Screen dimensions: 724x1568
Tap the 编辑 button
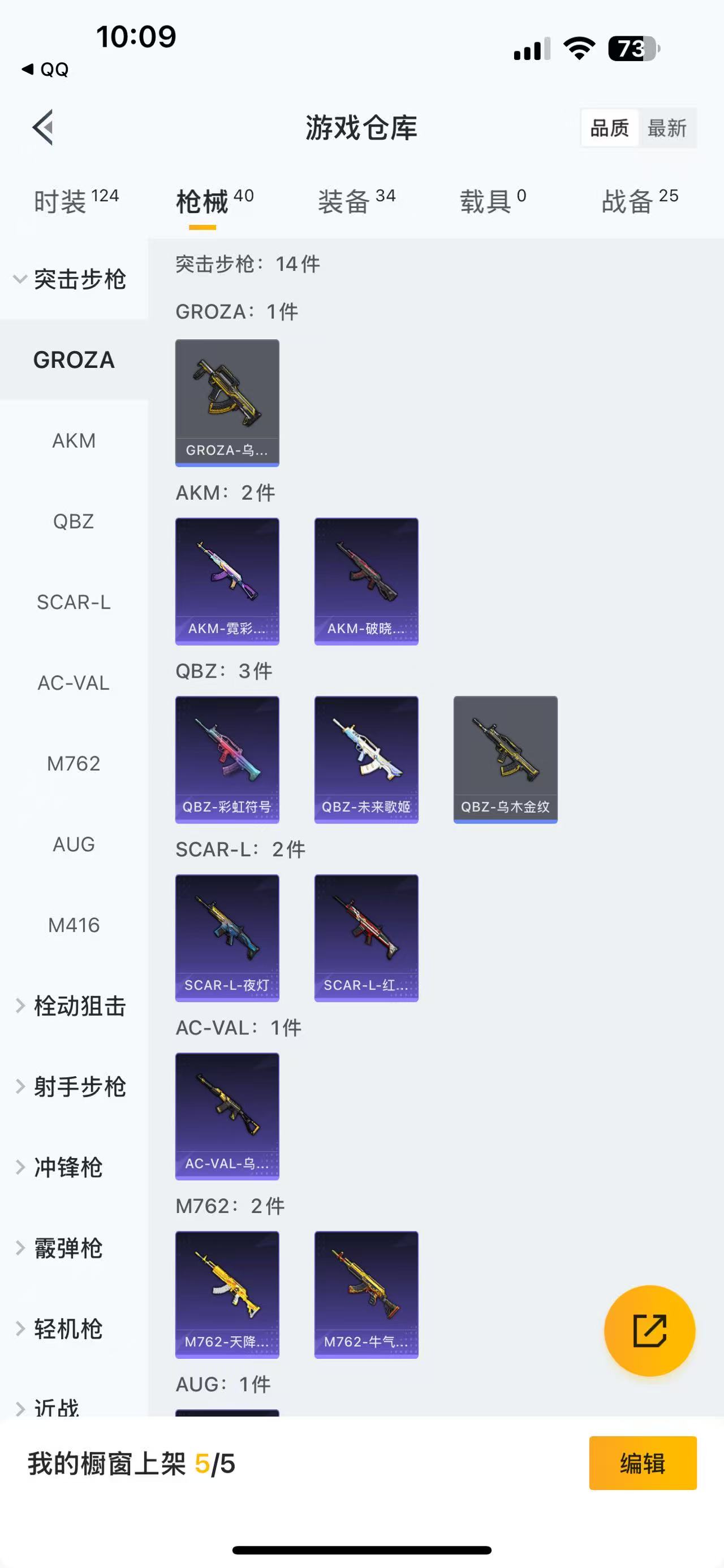(x=643, y=1463)
